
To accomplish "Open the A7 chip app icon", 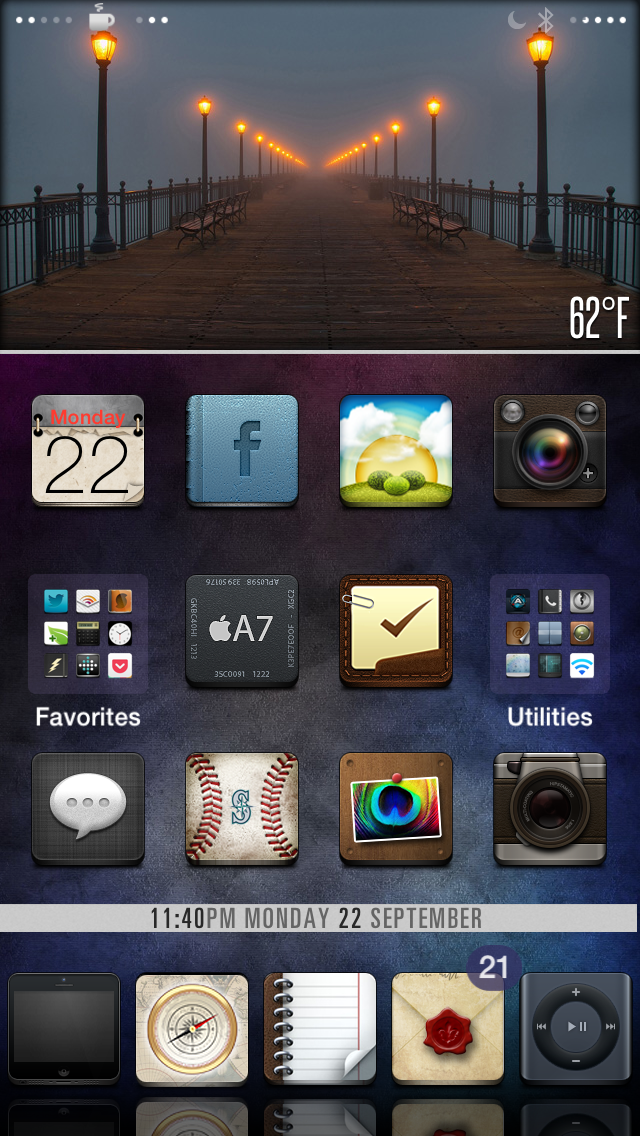I will [242, 630].
